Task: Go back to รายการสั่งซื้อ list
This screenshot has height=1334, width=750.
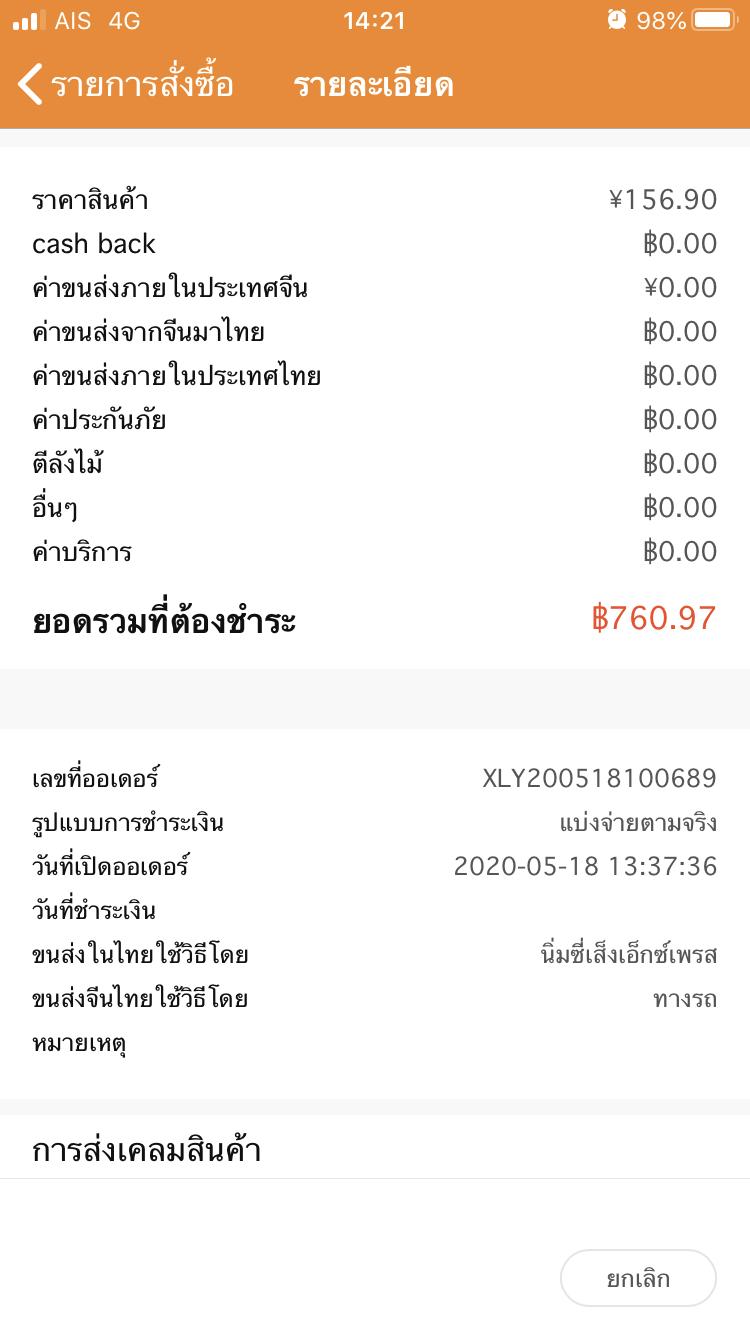Action: tap(125, 85)
